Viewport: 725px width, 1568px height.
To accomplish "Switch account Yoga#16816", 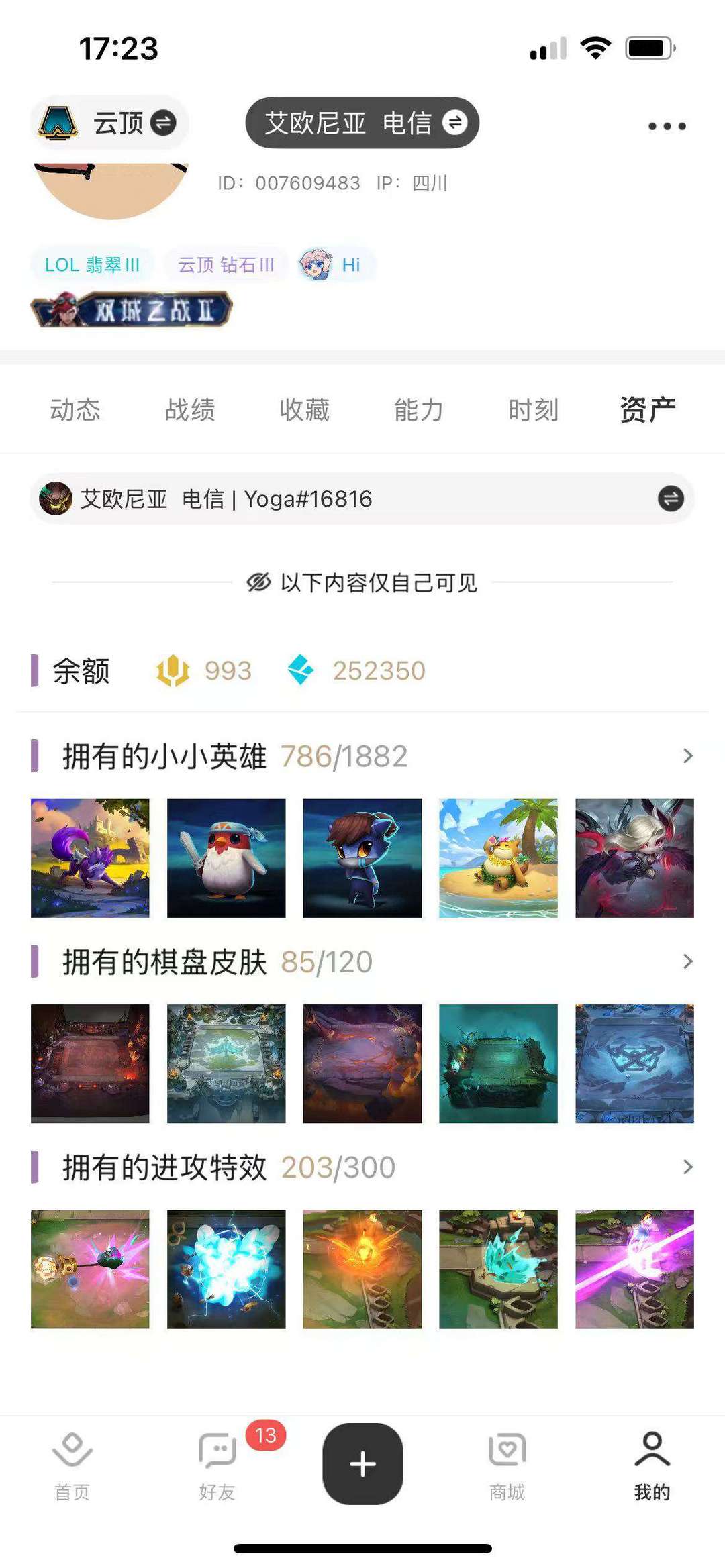I will [x=670, y=499].
